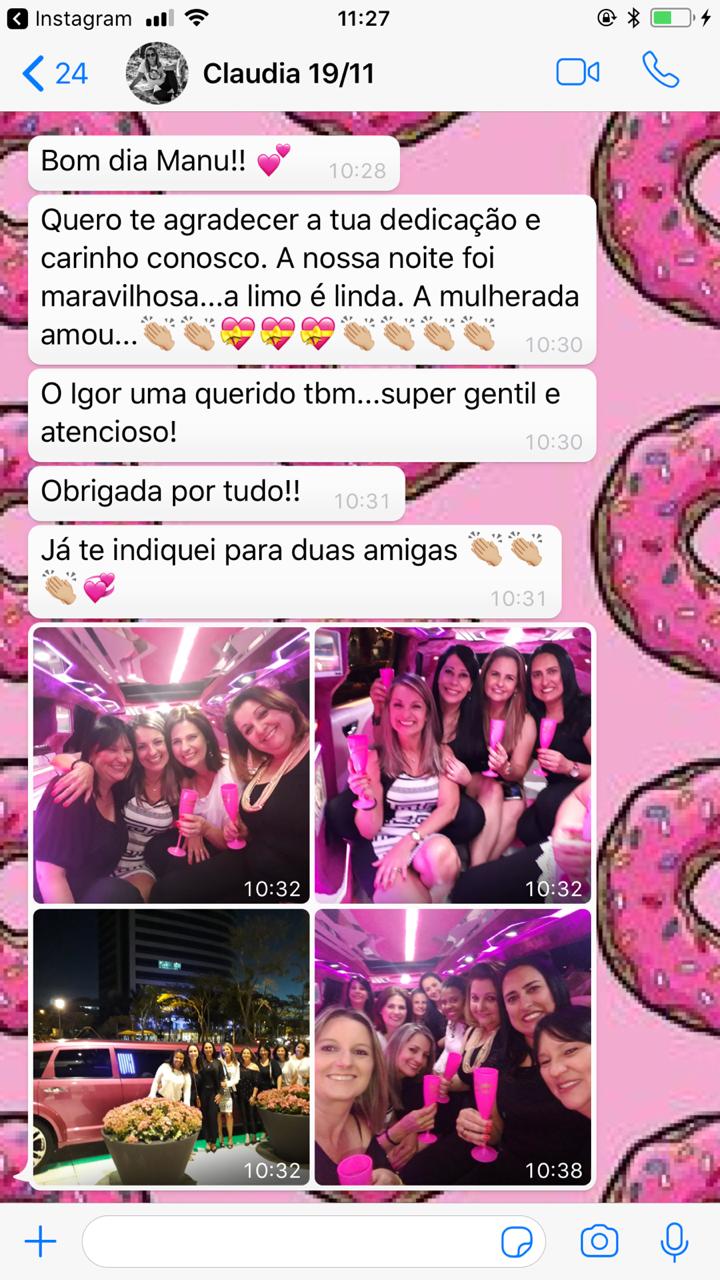720x1280 pixels.
Task: Return to Instagram via status bar
Action: click(x=68, y=18)
